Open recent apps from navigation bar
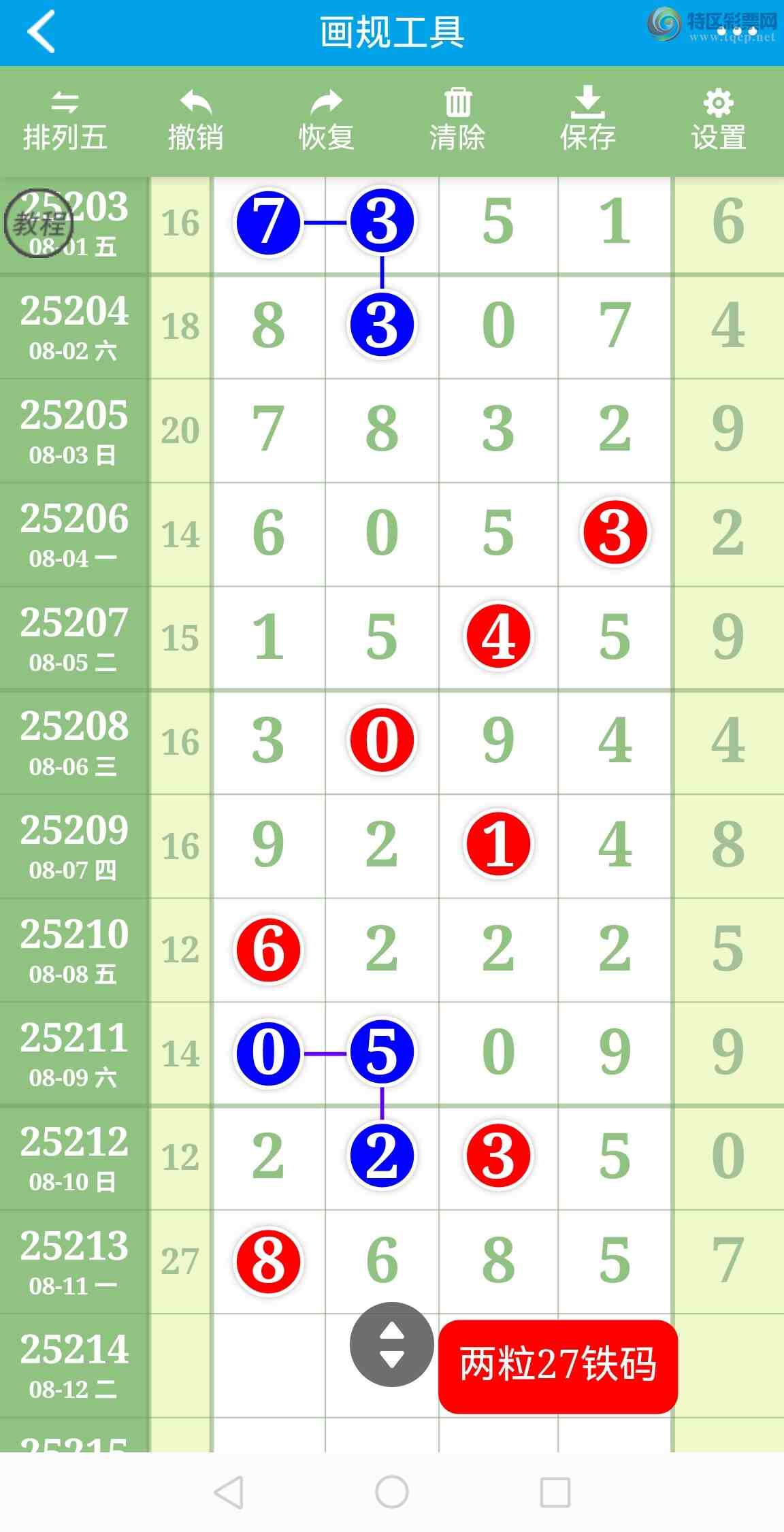The image size is (784, 1532). 555,1492
